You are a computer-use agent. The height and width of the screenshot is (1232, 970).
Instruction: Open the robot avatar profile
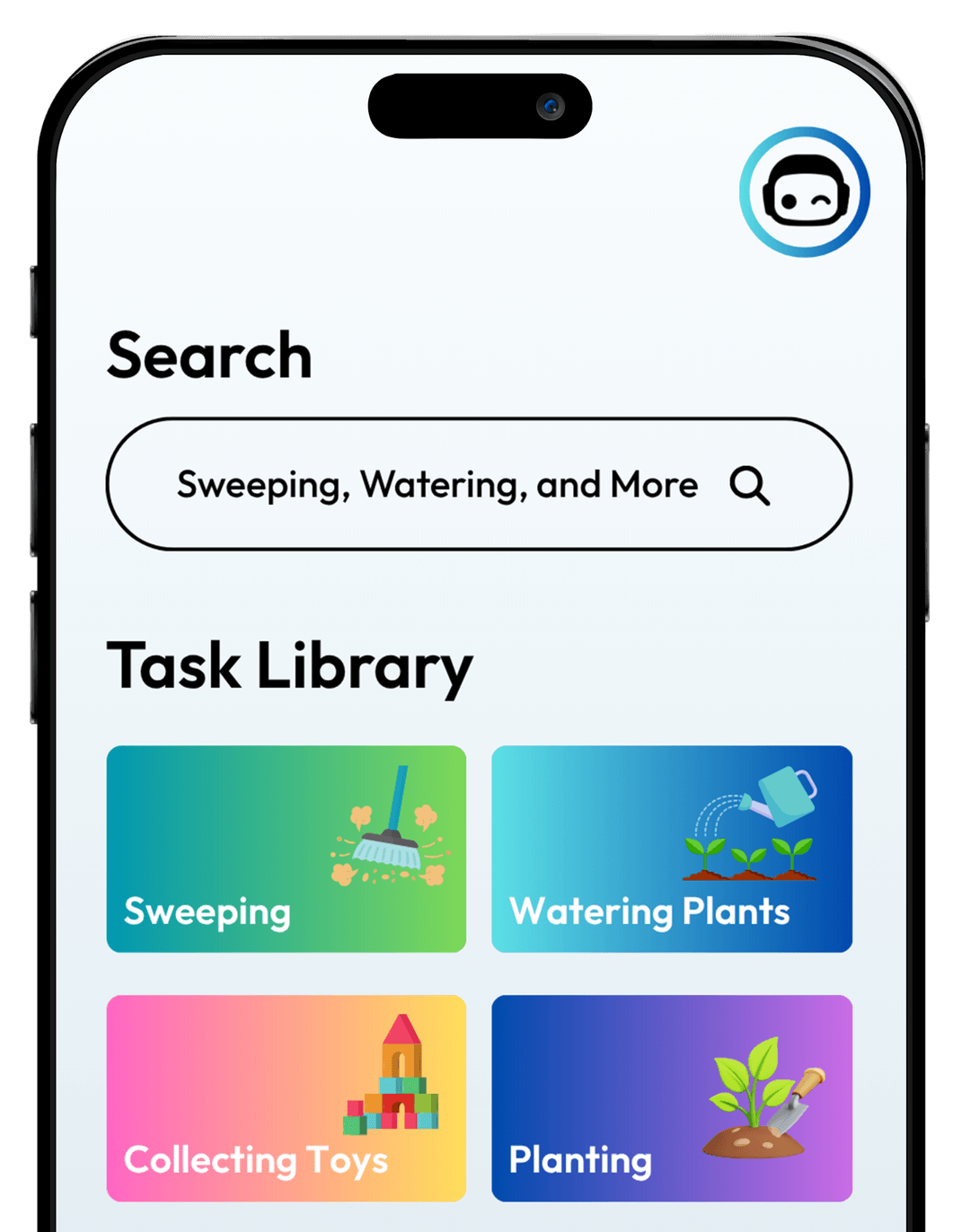(804, 192)
